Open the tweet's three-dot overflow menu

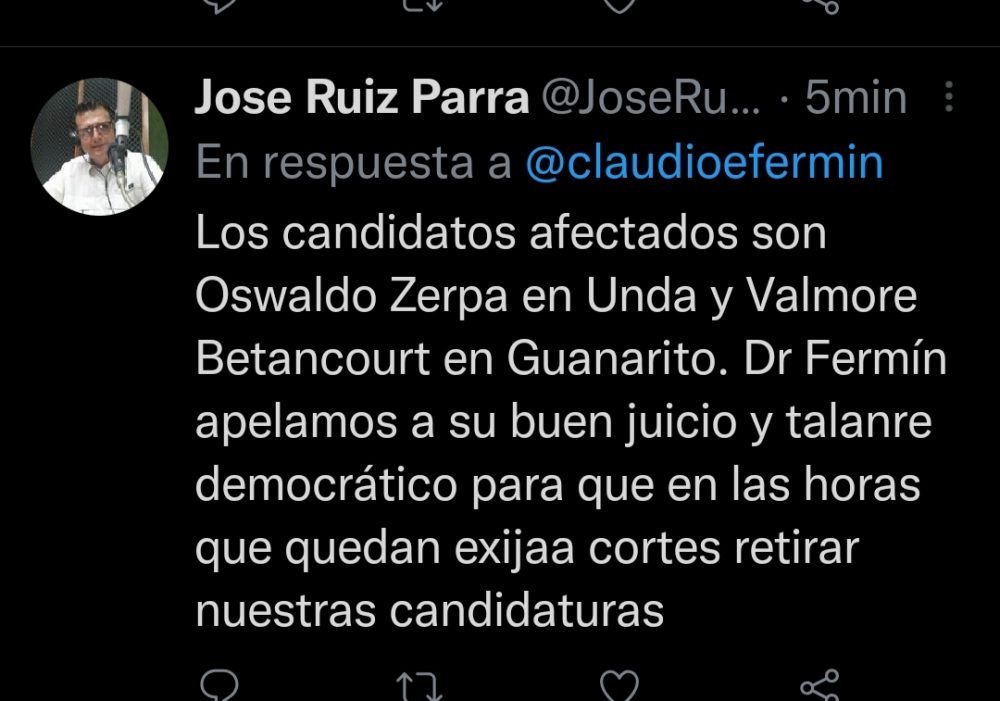point(949,98)
